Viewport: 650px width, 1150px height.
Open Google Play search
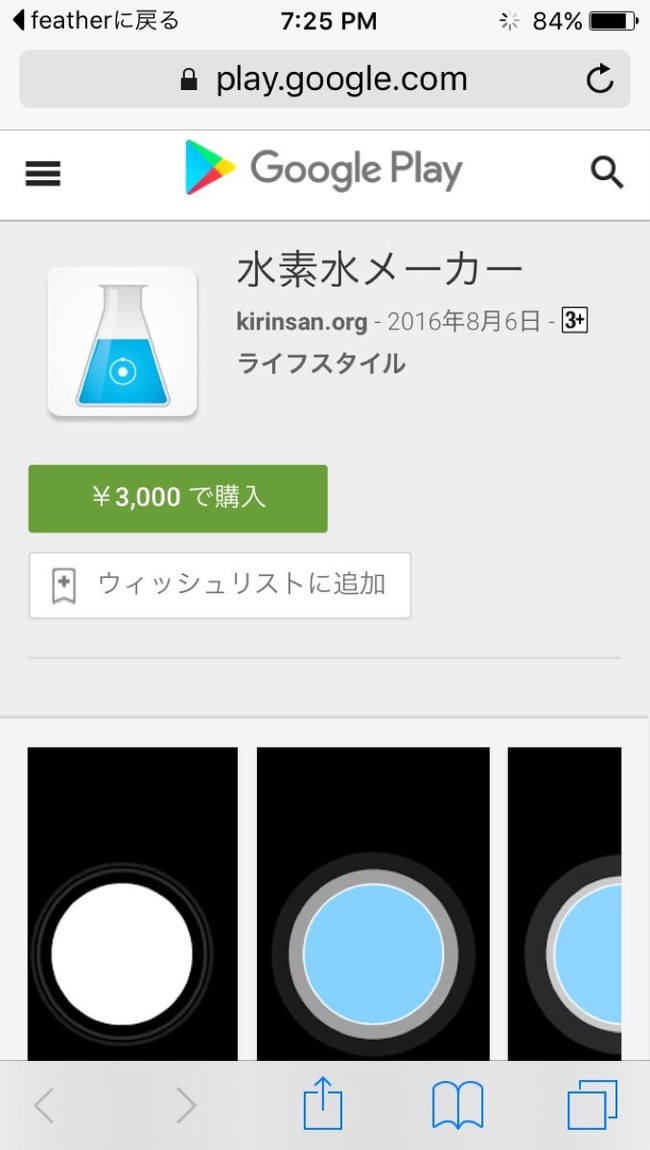point(607,173)
